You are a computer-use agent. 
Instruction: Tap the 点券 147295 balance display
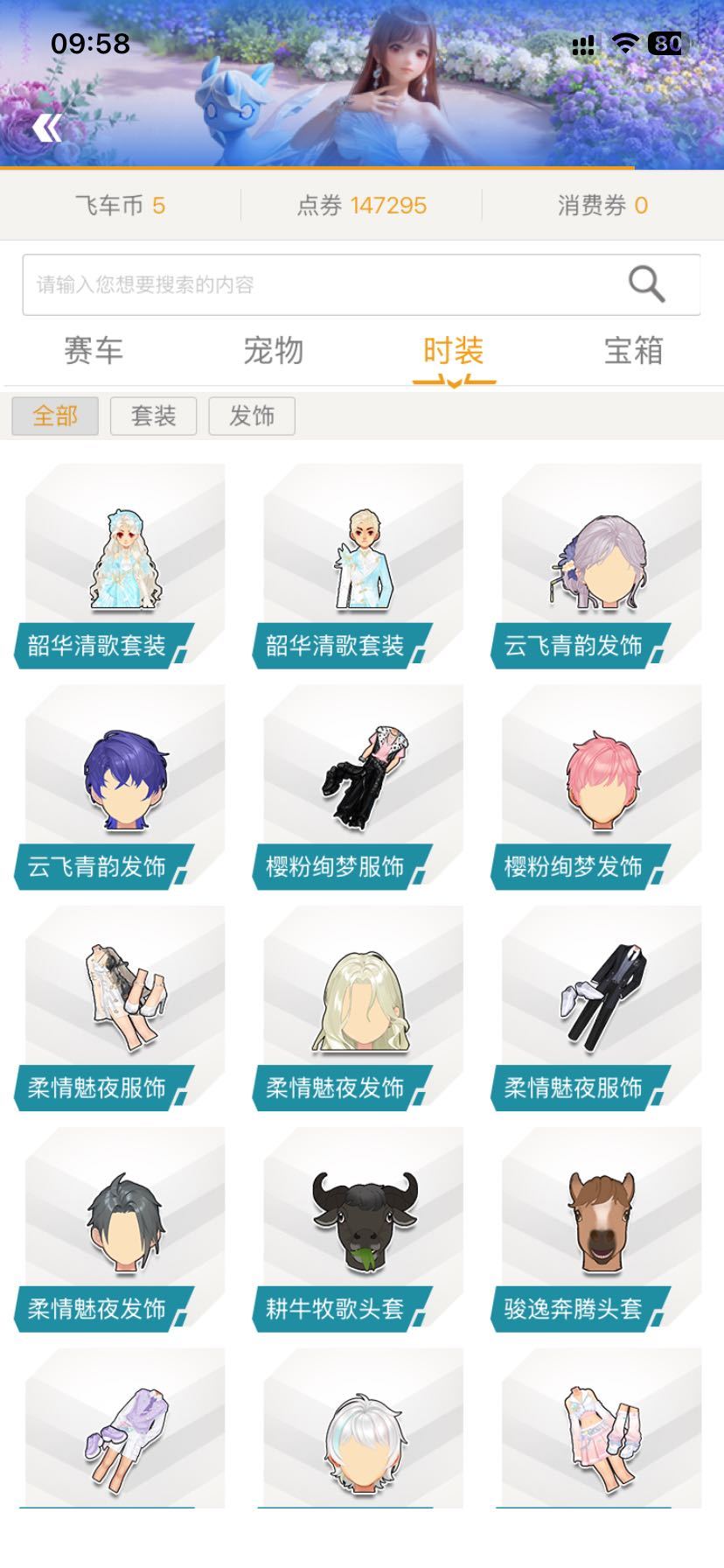pos(362,205)
